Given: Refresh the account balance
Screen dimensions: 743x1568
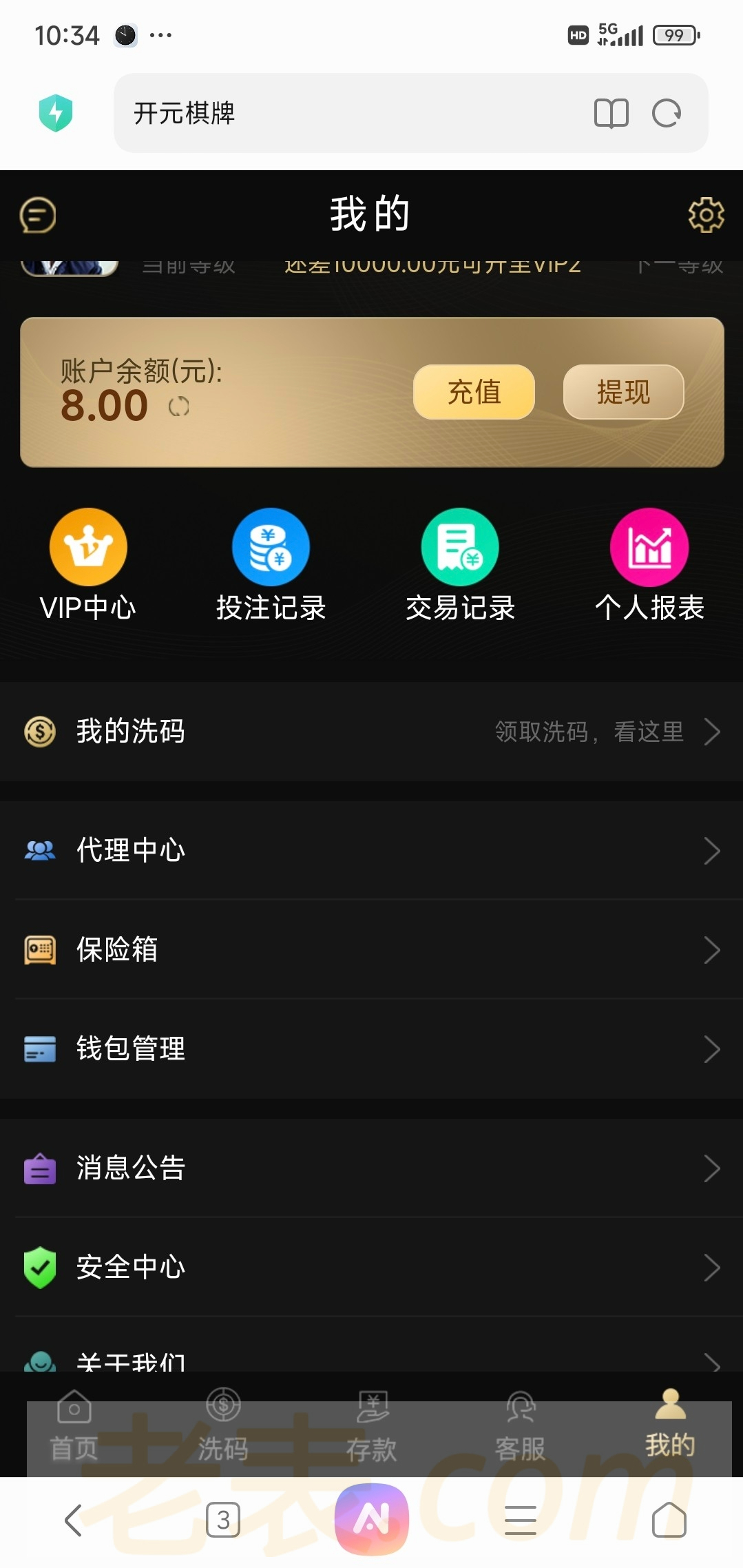Looking at the screenshot, I should 179,406.
